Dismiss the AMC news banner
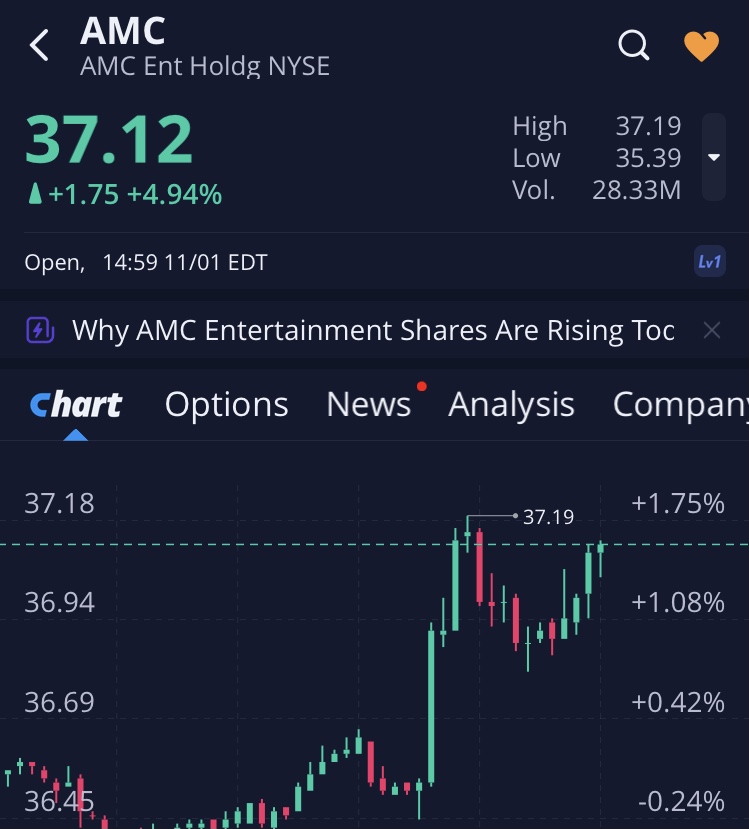The image size is (749, 829). [712, 330]
